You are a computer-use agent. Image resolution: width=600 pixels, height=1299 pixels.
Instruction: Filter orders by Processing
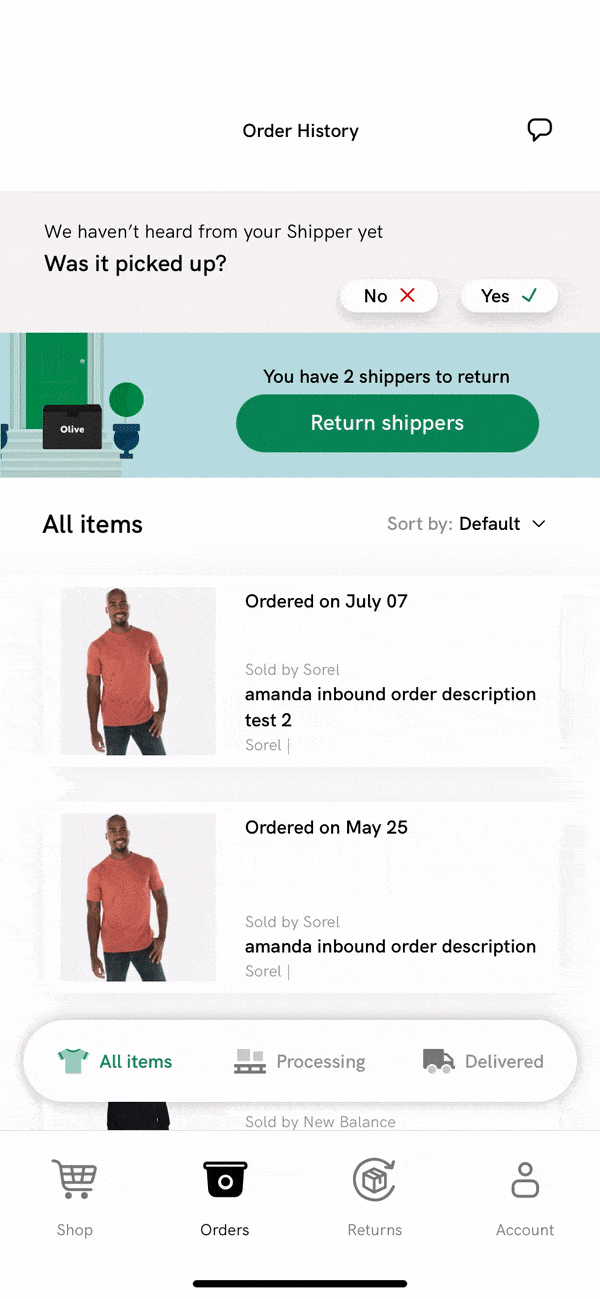[x=300, y=1061]
